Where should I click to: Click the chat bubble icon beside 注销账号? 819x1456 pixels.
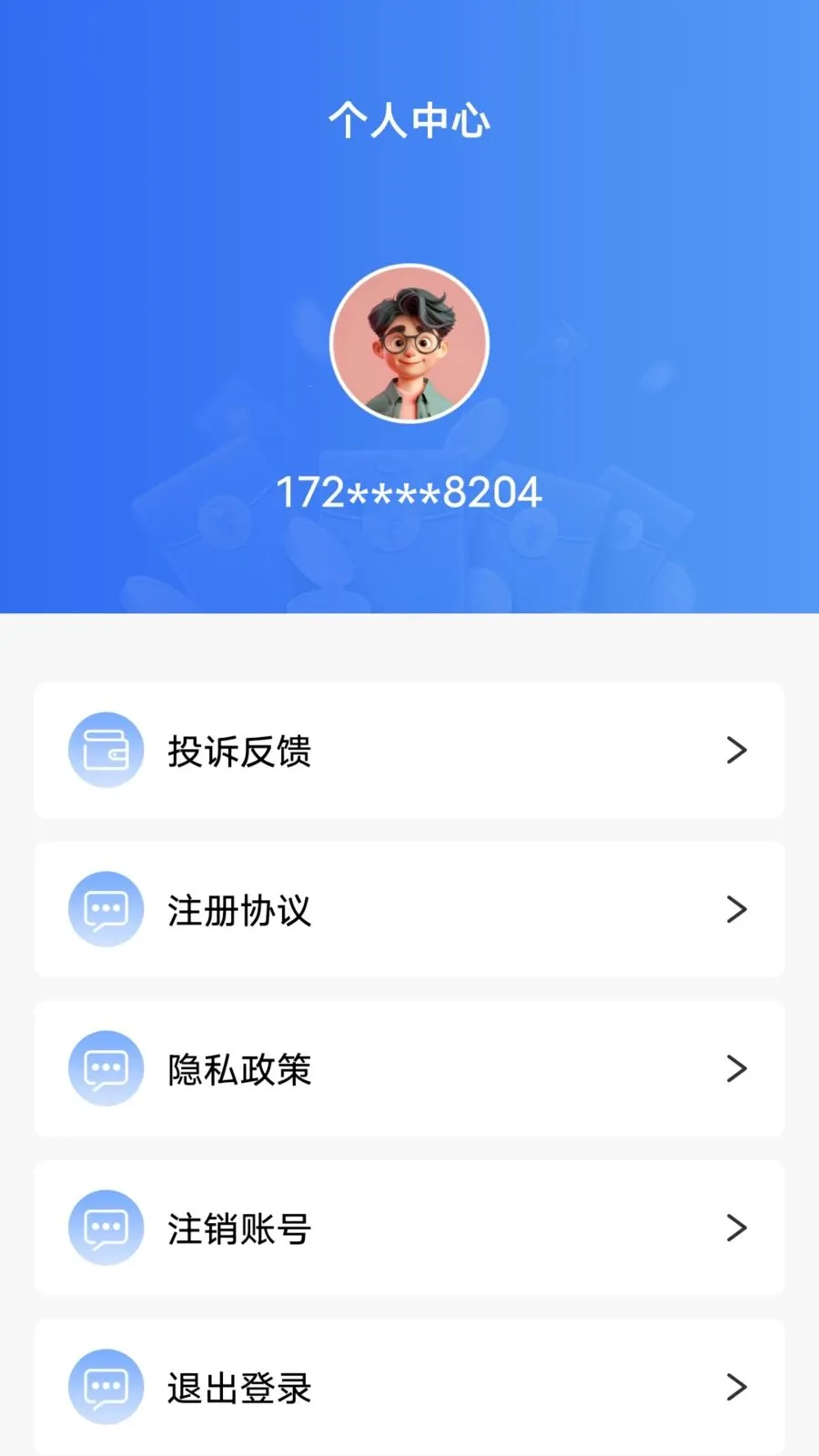point(106,1228)
